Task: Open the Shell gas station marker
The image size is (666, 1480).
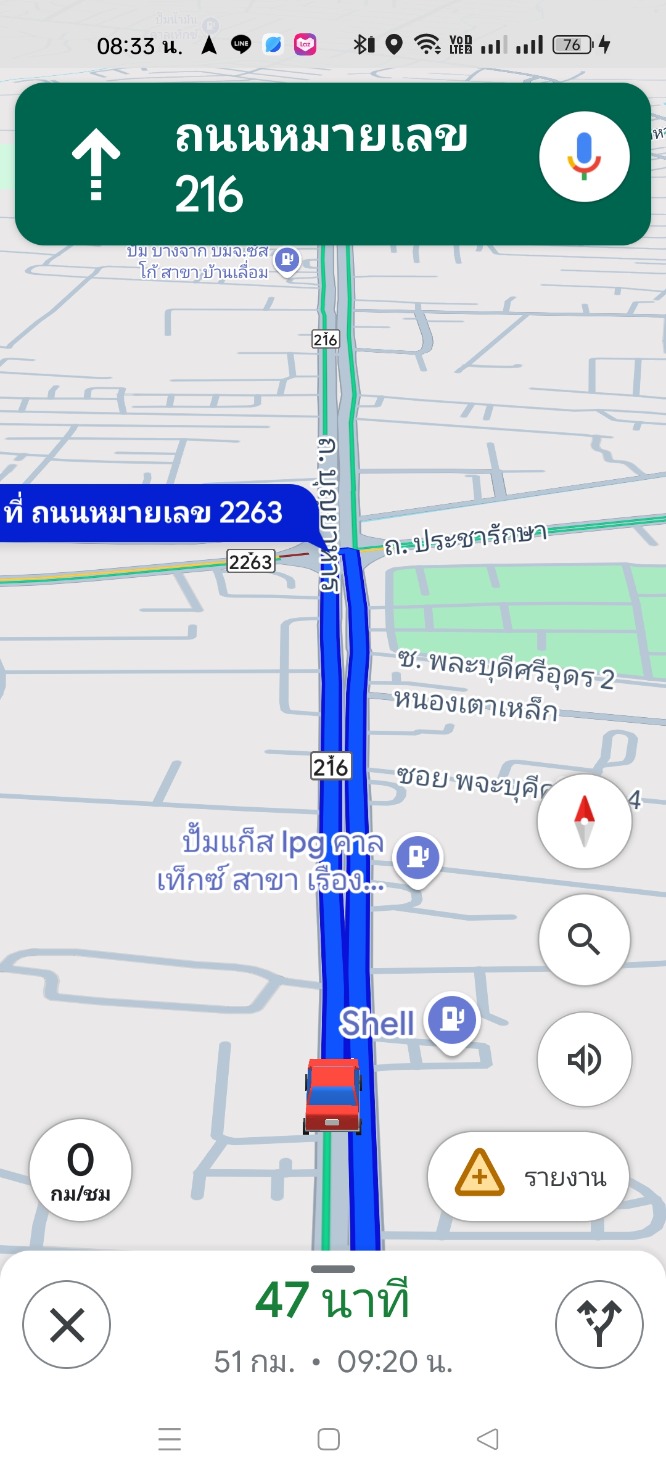Action: [x=452, y=1018]
